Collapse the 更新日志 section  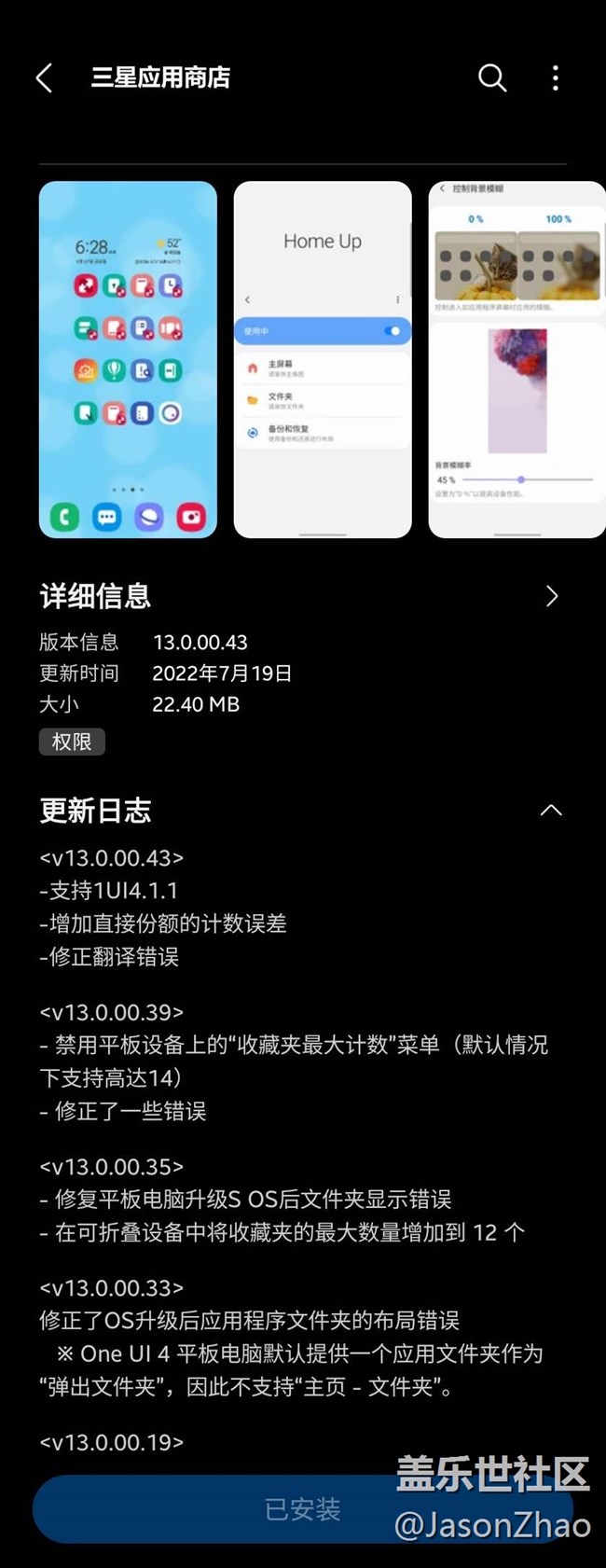[x=551, y=811]
